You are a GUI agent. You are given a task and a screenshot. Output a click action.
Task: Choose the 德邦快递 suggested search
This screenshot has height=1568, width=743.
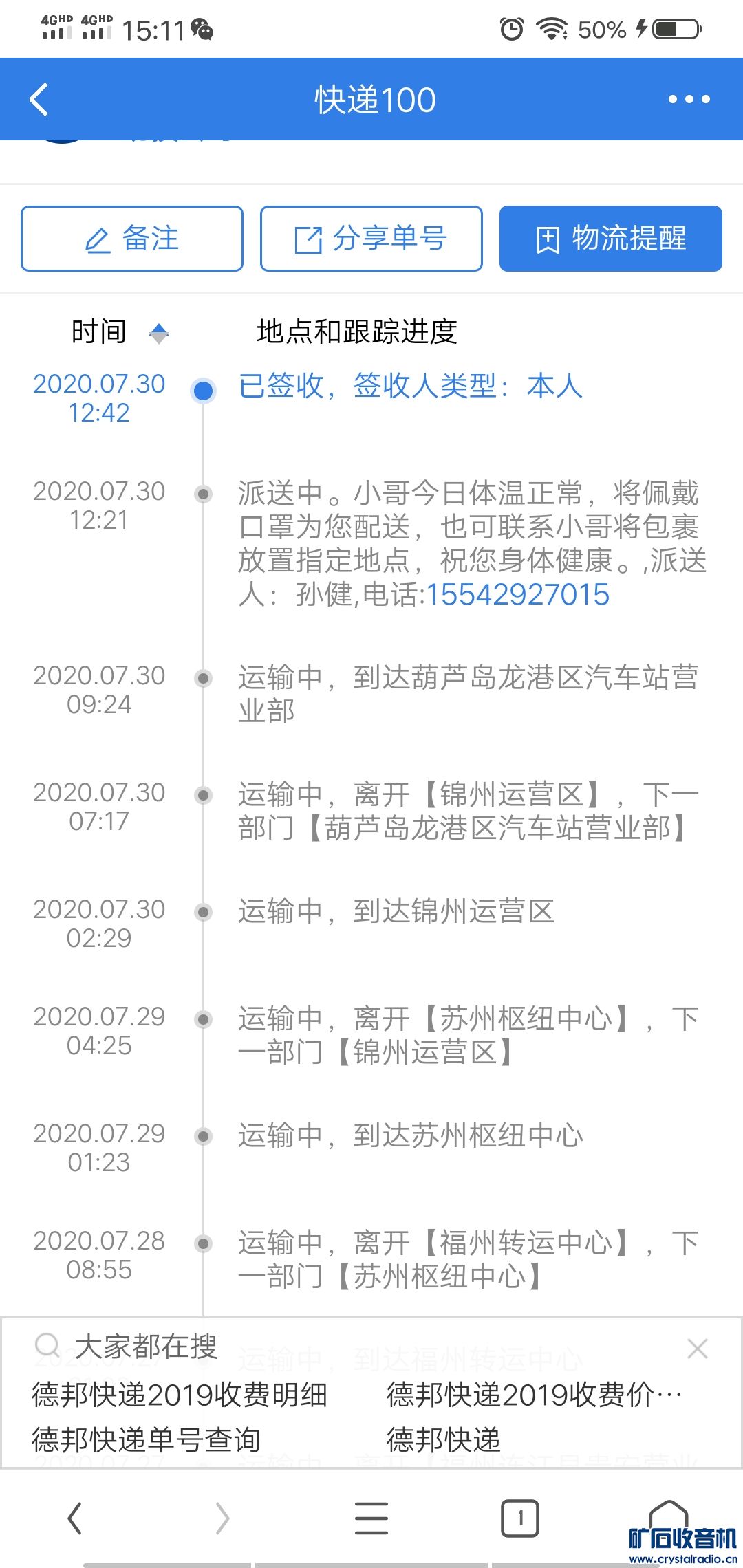pos(444,1439)
